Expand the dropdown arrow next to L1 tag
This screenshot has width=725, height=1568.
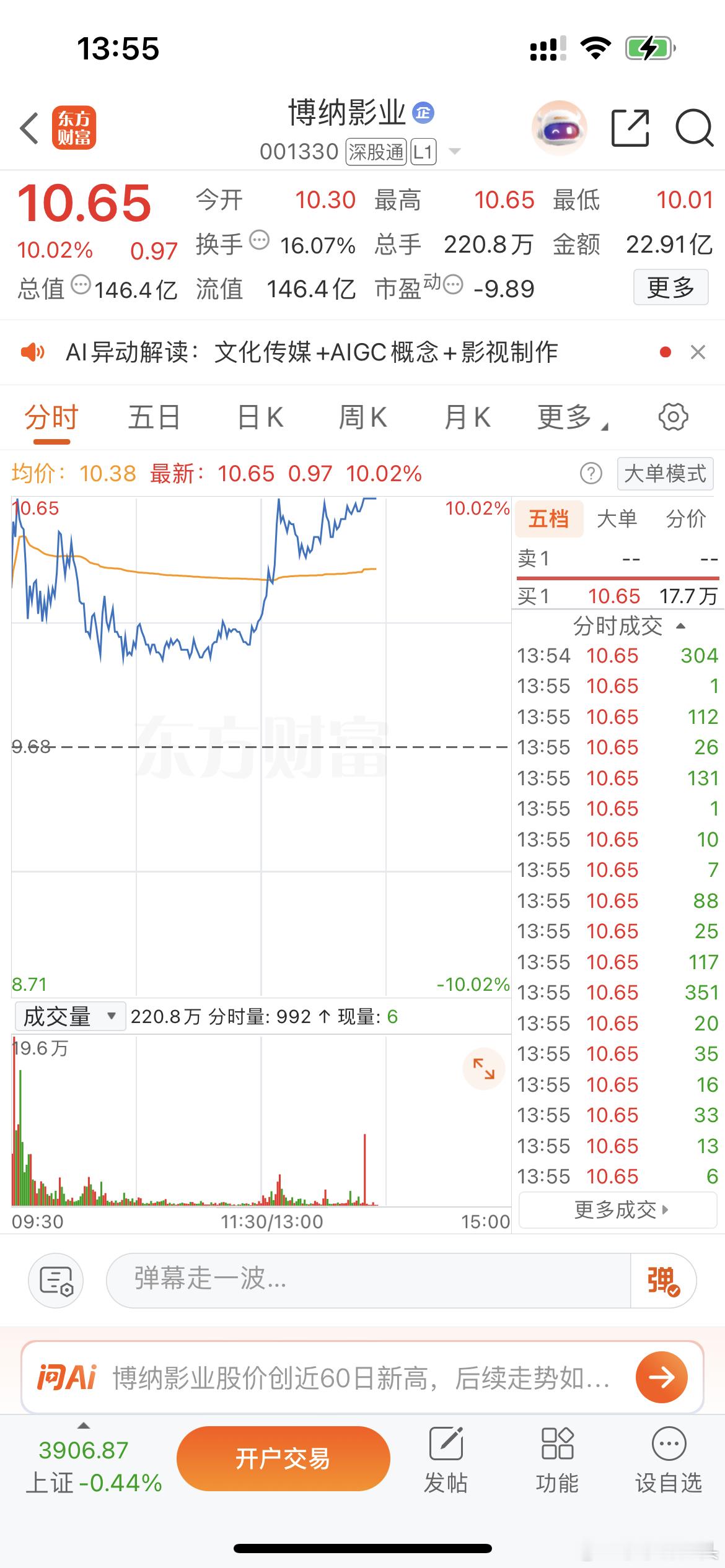(x=455, y=151)
